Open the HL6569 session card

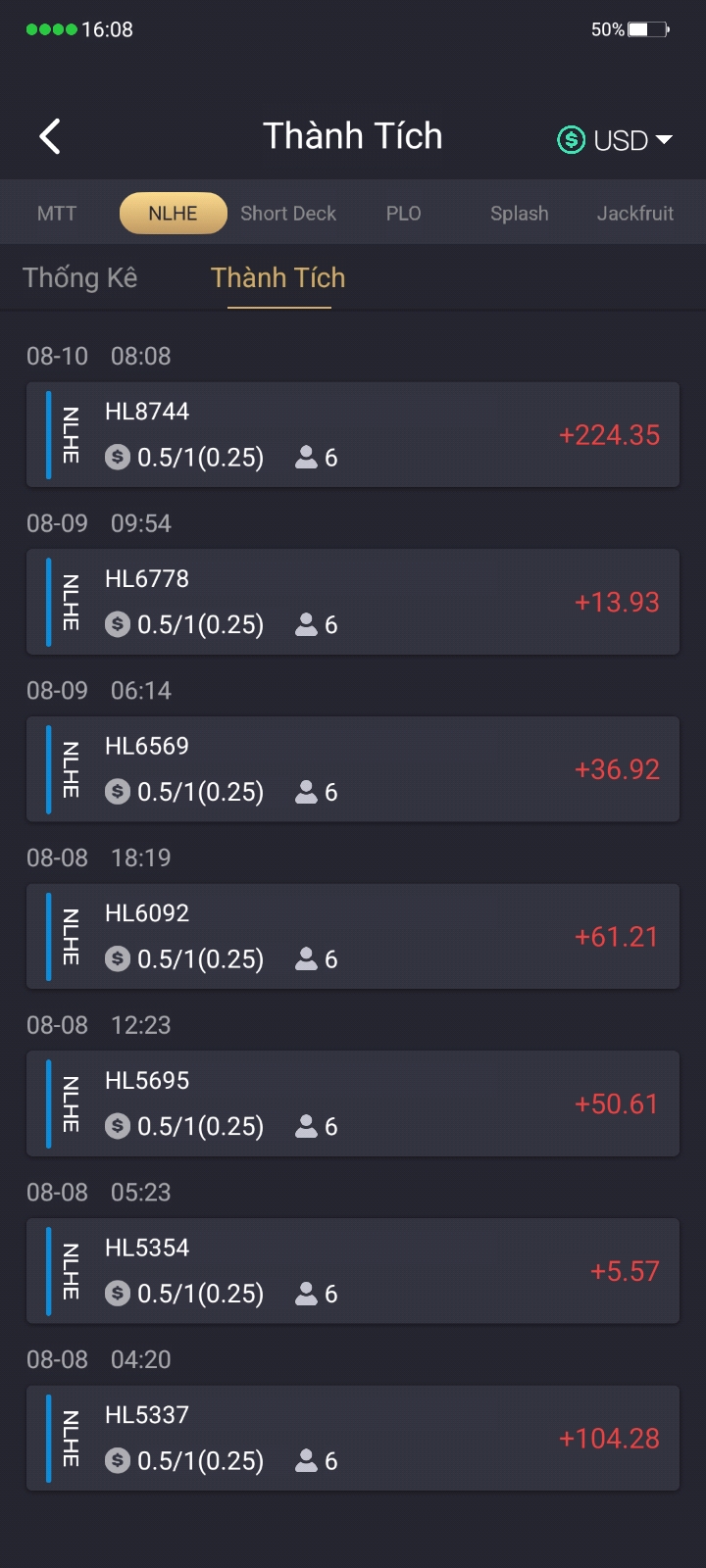pyautogui.click(x=353, y=769)
